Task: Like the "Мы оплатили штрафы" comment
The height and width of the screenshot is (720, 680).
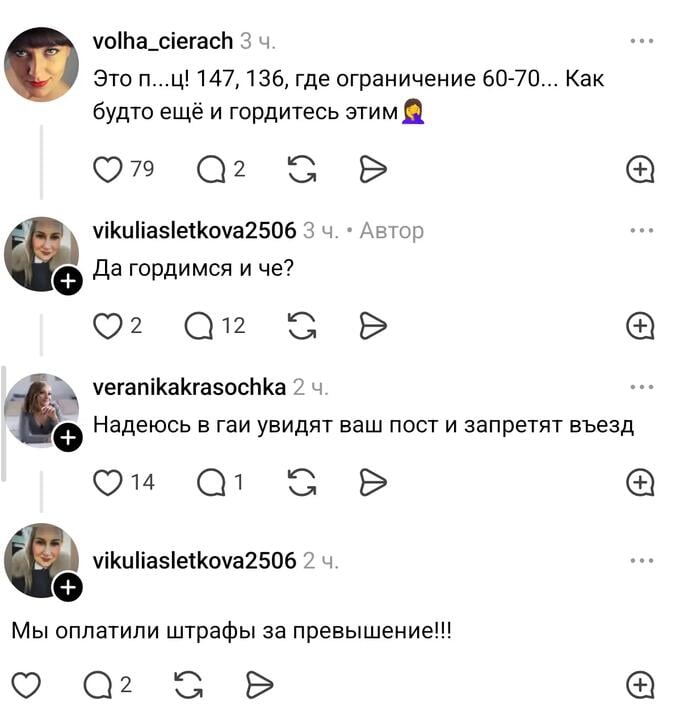Action: (26, 685)
